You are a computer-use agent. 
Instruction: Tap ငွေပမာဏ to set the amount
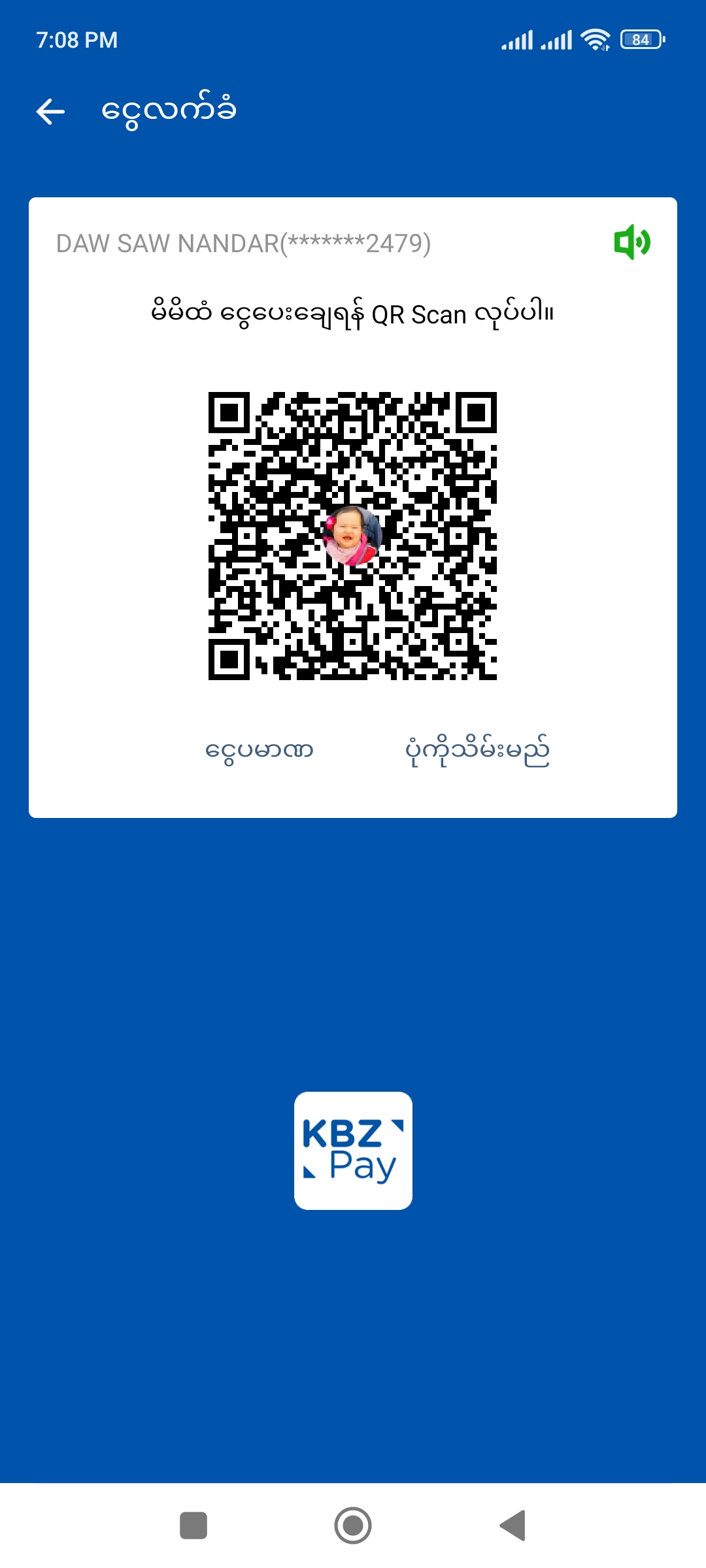(260, 750)
